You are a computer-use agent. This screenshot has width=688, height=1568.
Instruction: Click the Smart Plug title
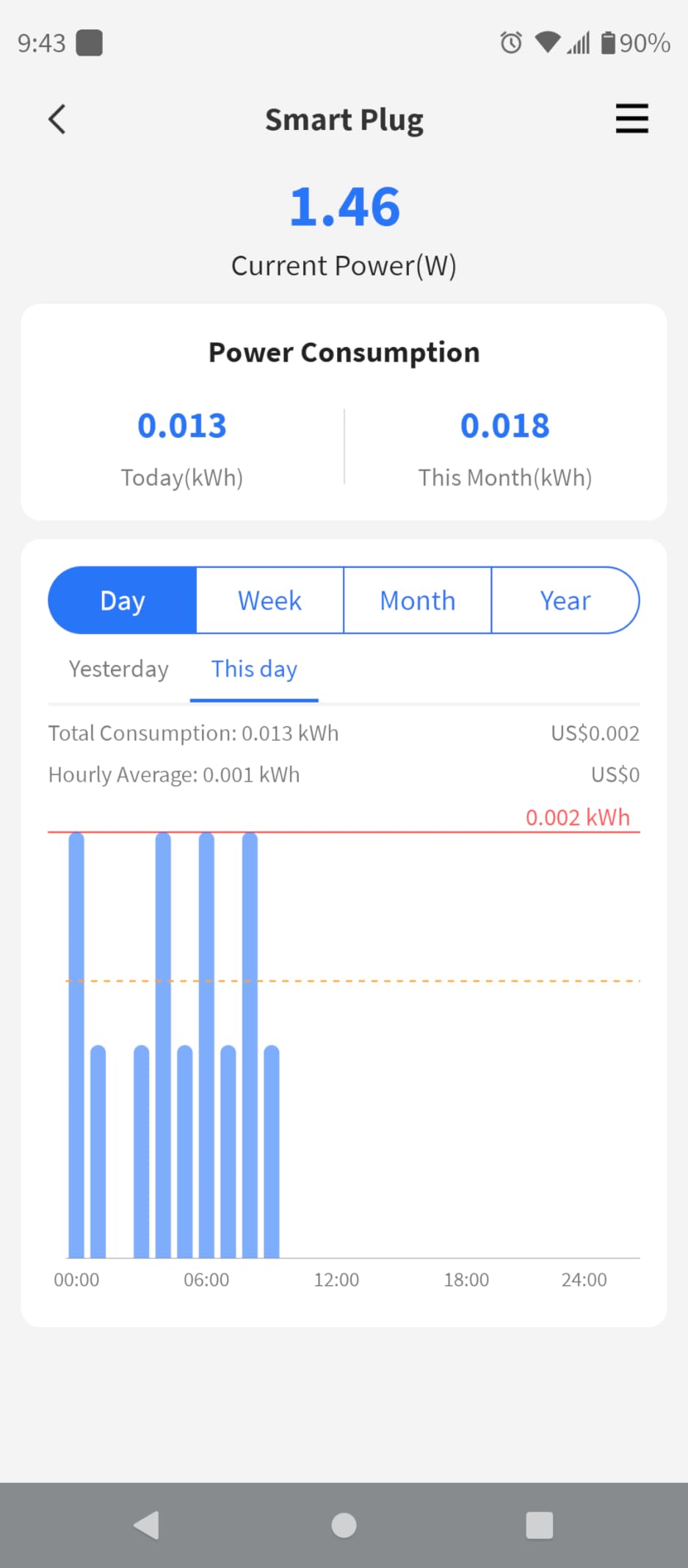[x=344, y=119]
